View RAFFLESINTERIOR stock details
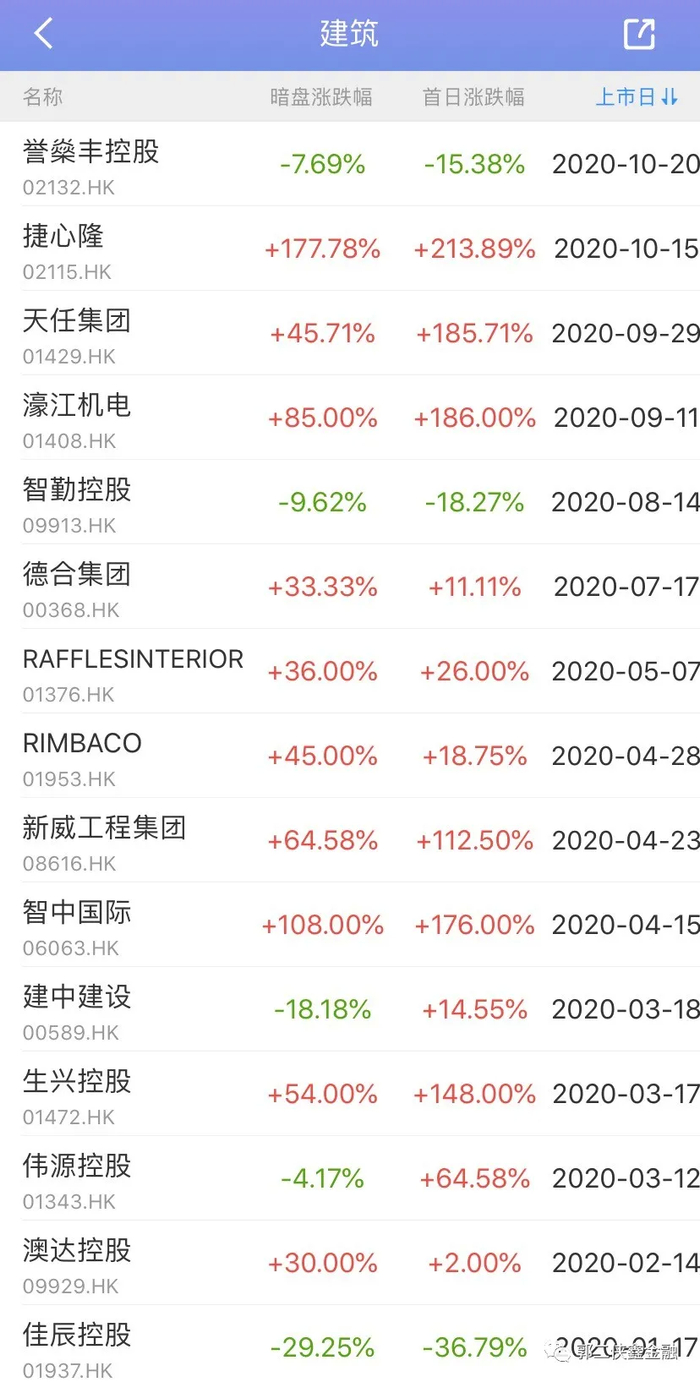Viewport: 700px width, 1382px height. [133, 671]
